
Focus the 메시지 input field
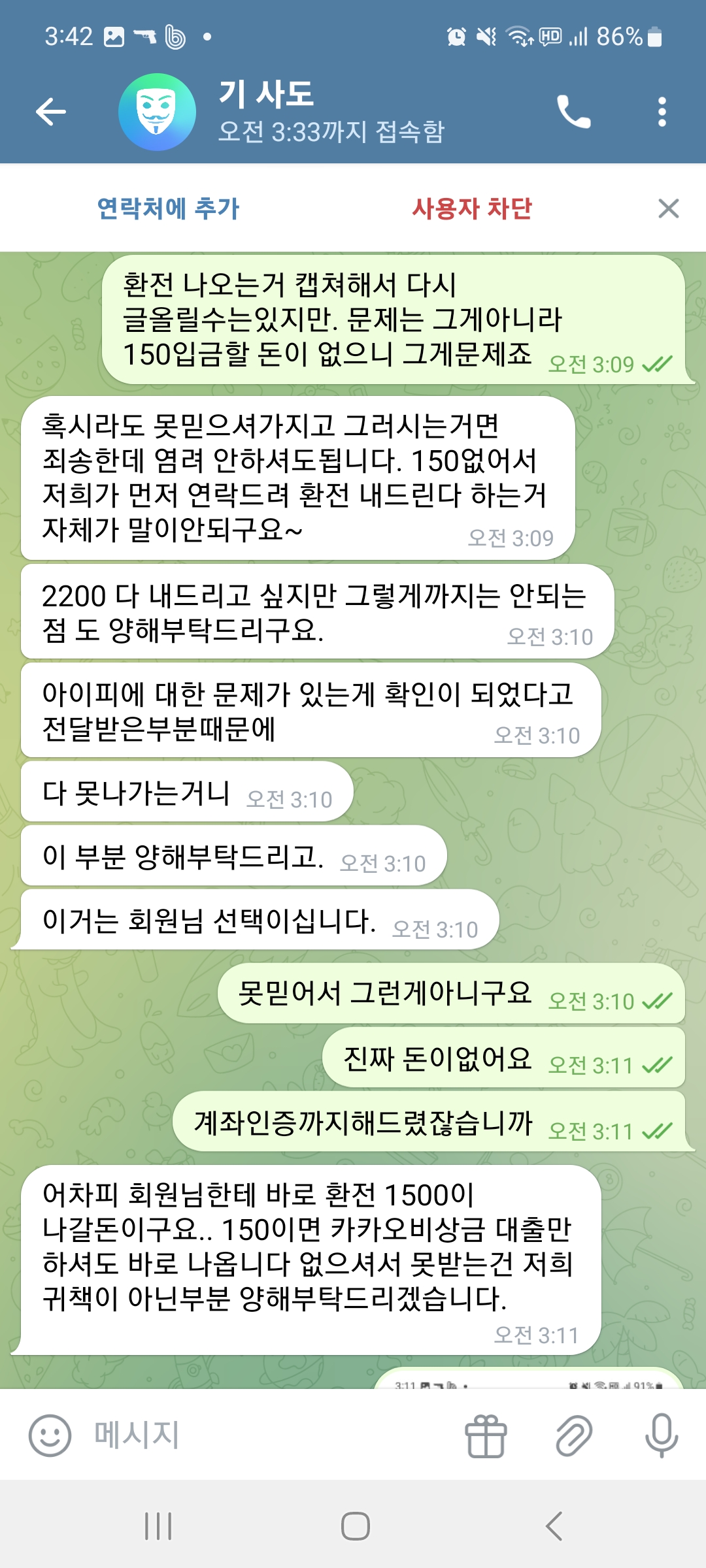[261, 1435]
